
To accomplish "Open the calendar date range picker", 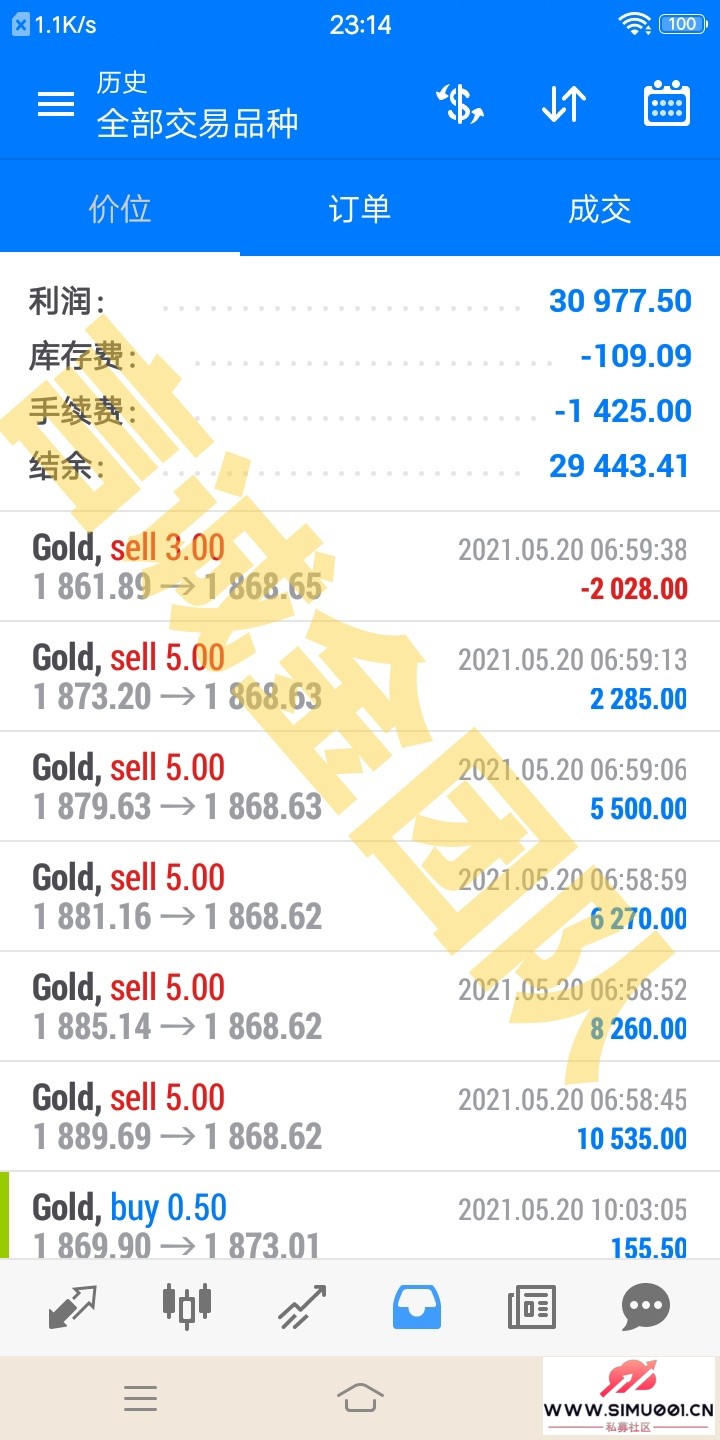I will (666, 104).
